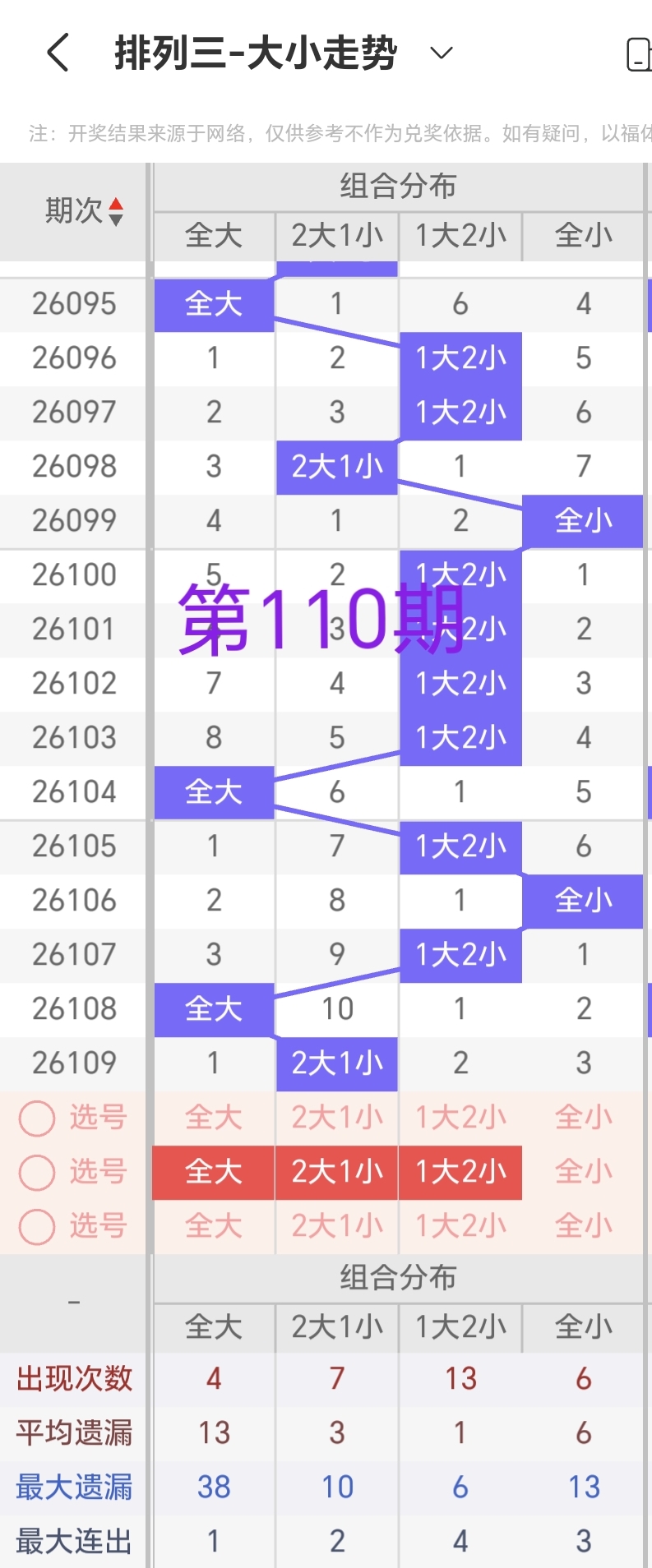Select the 全小 cell for period 26099
This screenshot has width=652, height=1568.
[x=583, y=520]
